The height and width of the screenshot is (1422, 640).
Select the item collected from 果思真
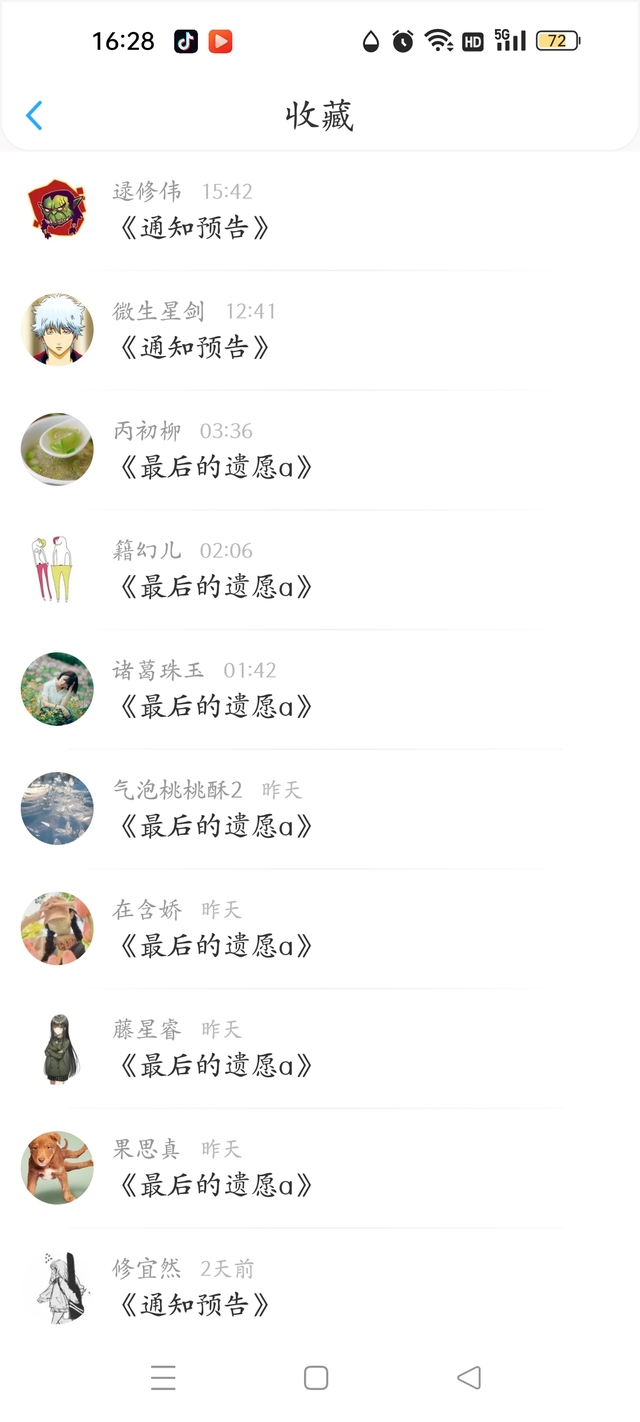click(x=216, y=1185)
